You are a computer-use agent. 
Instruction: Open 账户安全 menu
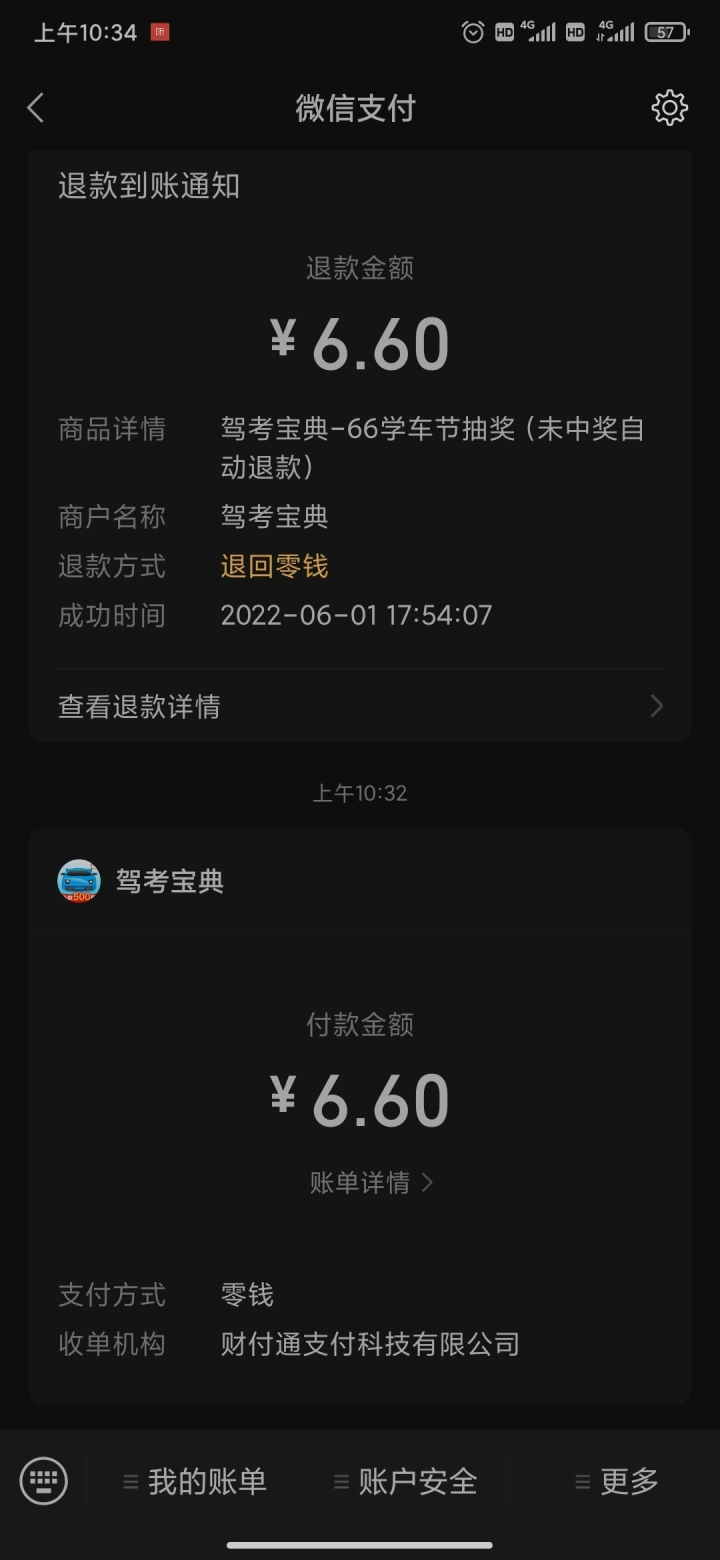click(x=405, y=1481)
